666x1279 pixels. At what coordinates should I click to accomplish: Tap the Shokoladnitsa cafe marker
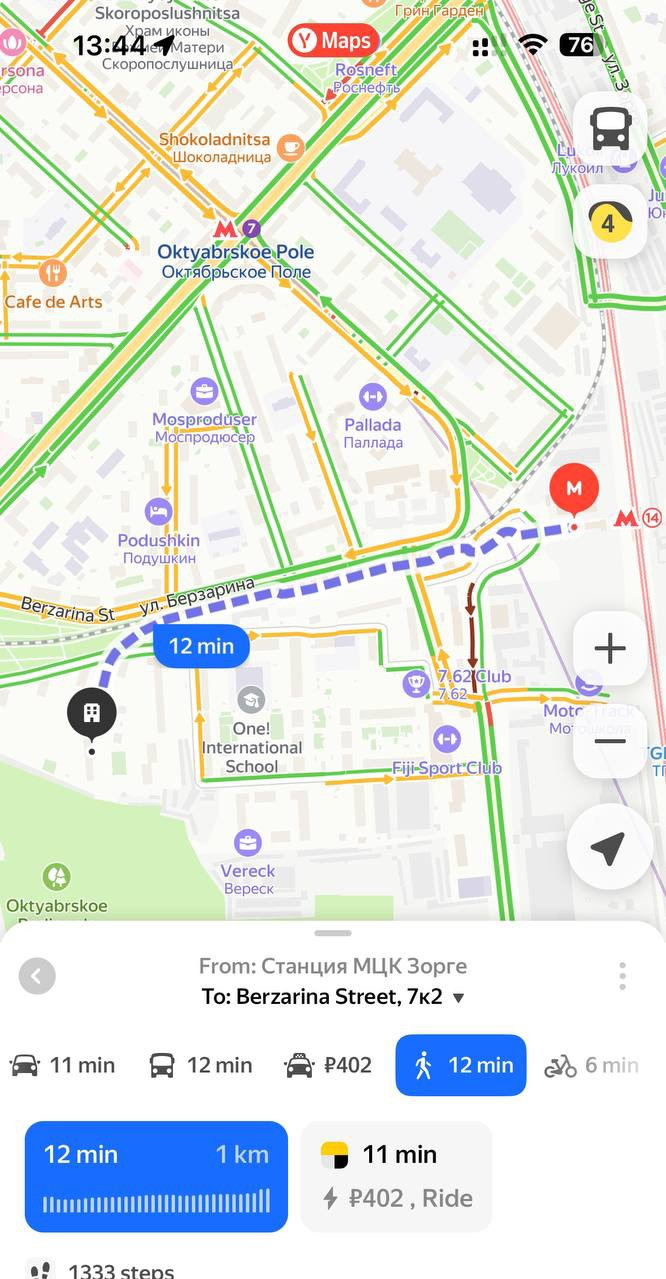coord(290,147)
